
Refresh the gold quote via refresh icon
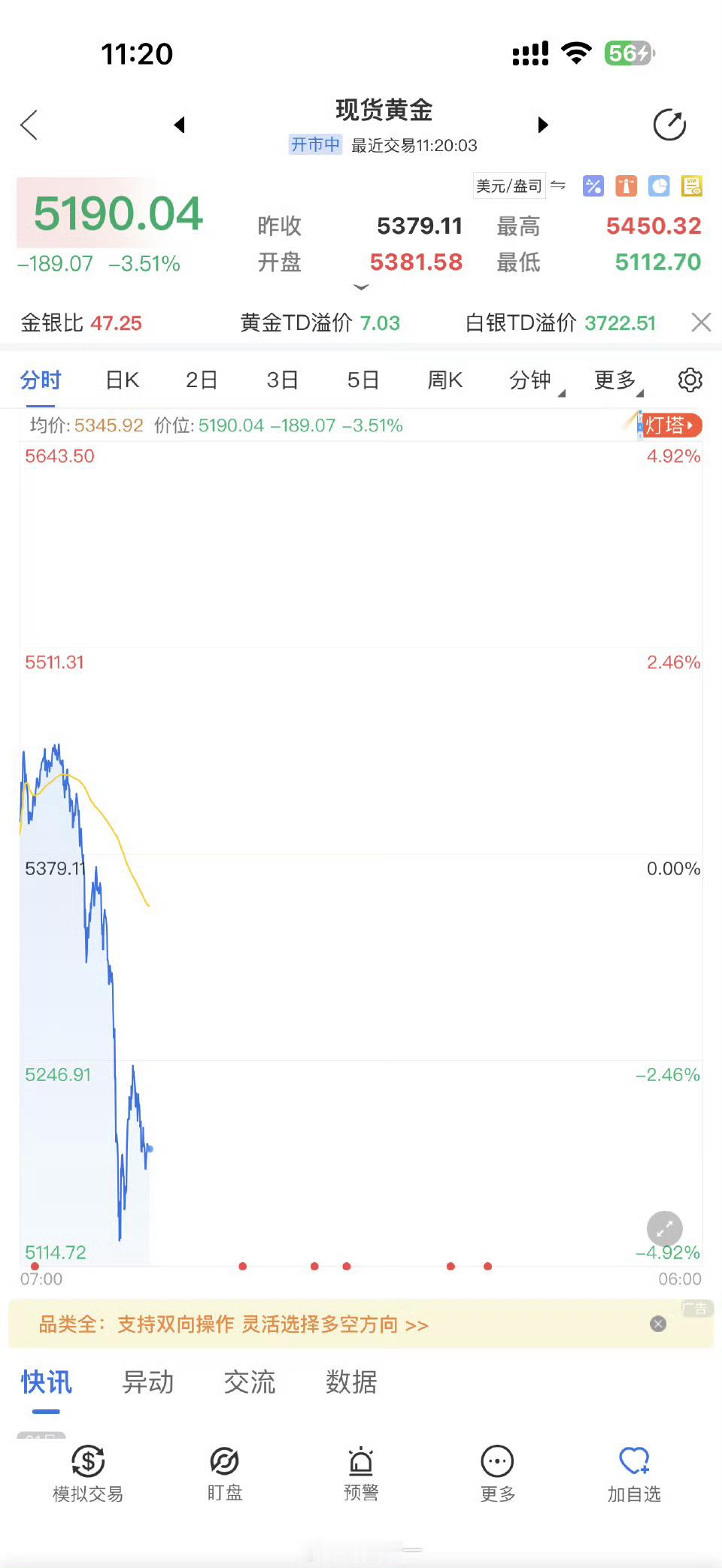[669, 124]
